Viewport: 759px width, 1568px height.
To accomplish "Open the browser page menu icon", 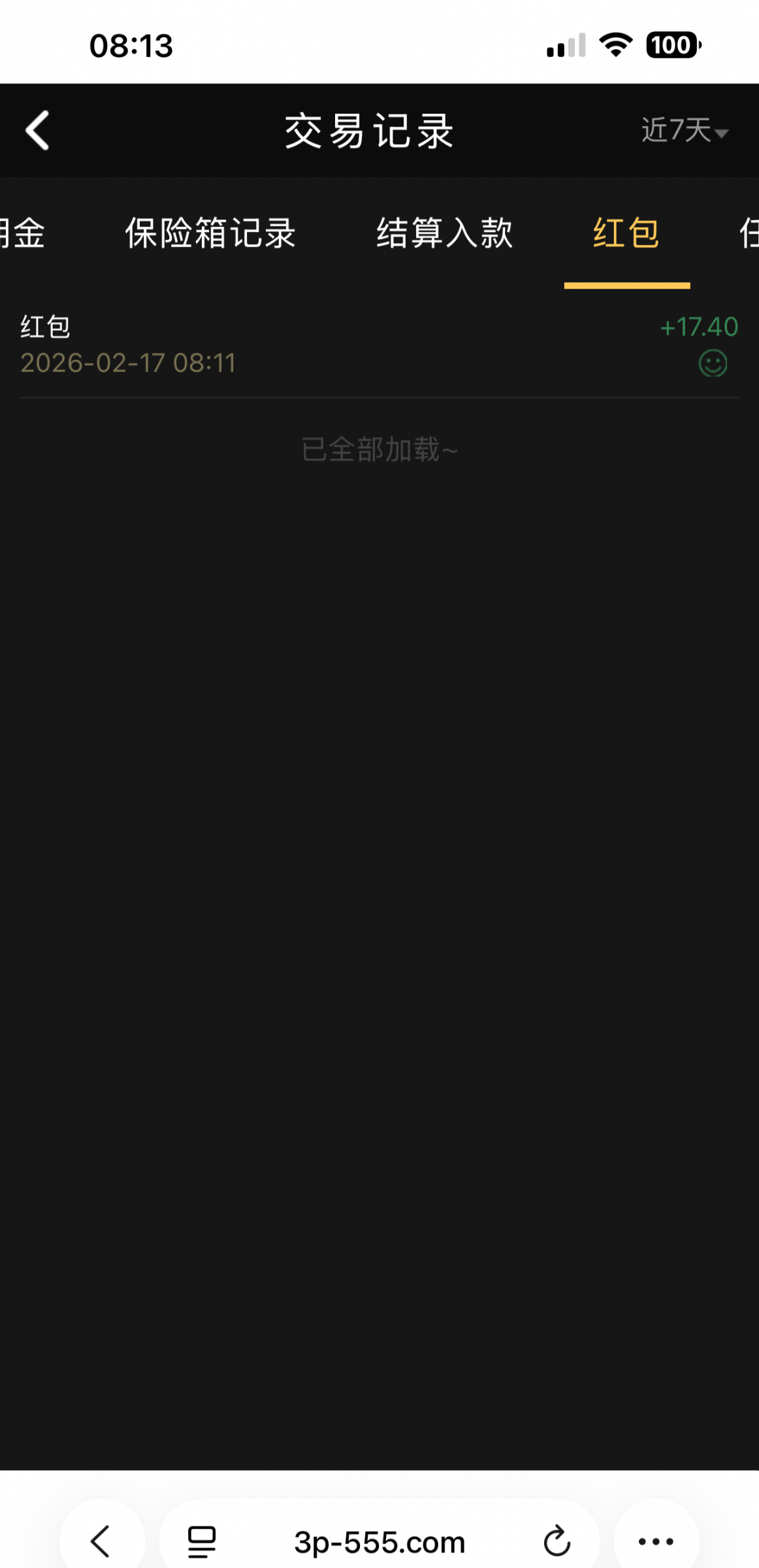I will coord(202,1541).
